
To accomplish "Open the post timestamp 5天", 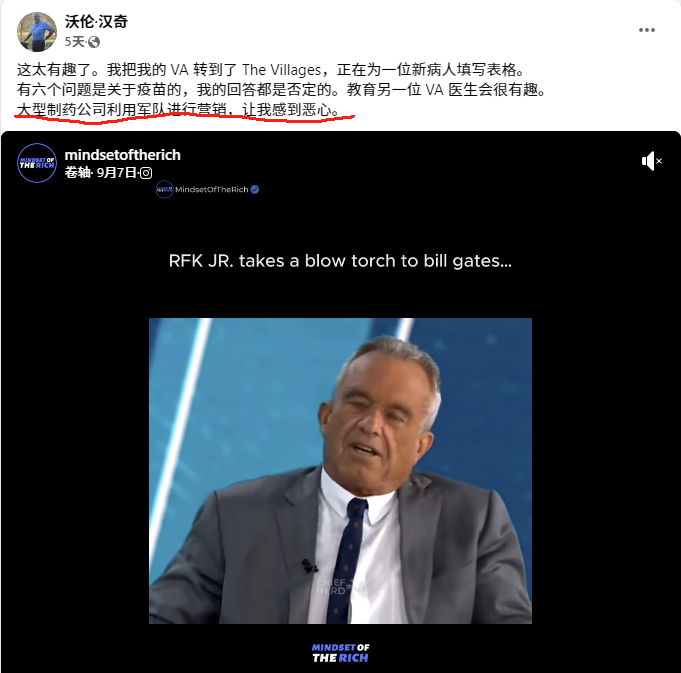I will pyautogui.click(x=75, y=42).
